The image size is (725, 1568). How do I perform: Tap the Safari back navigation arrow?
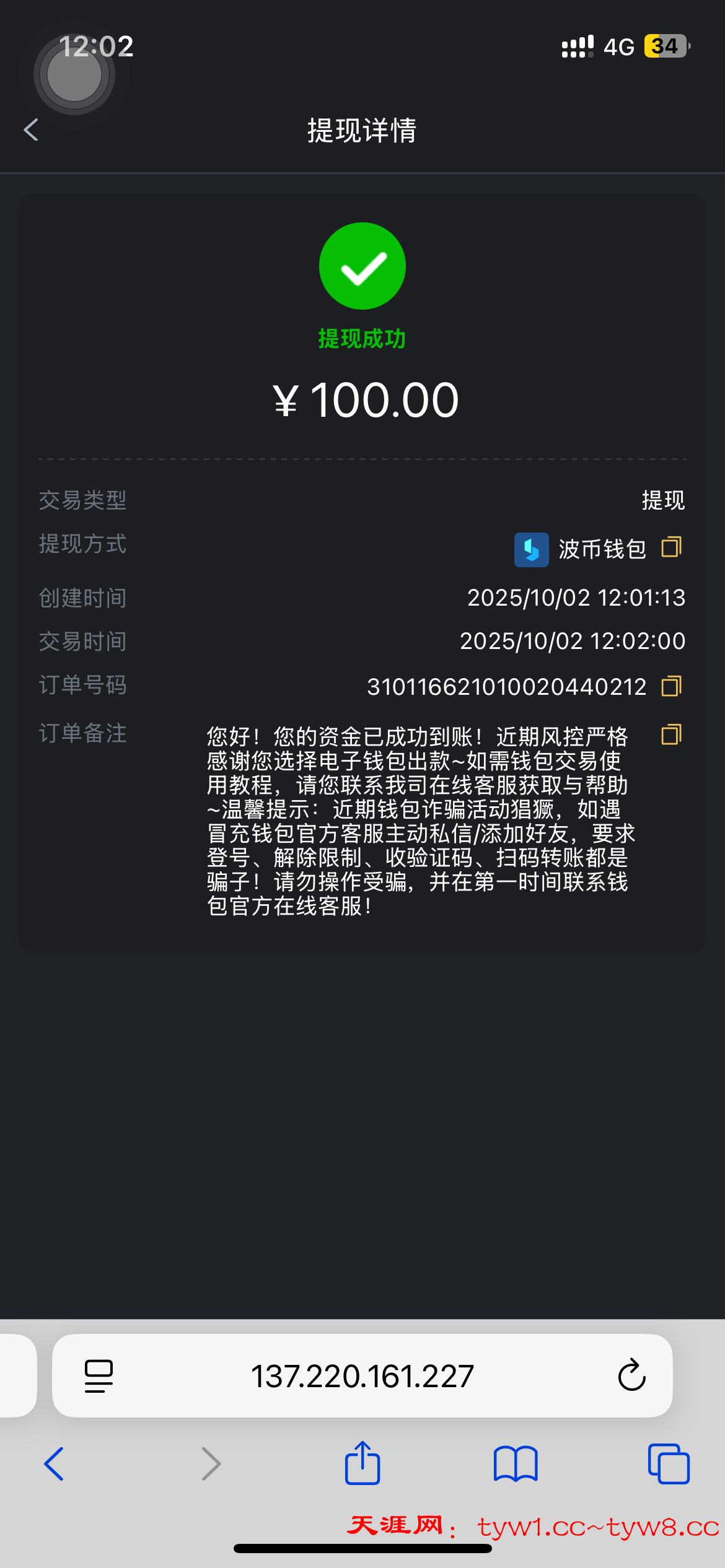tap(55, 1464)
